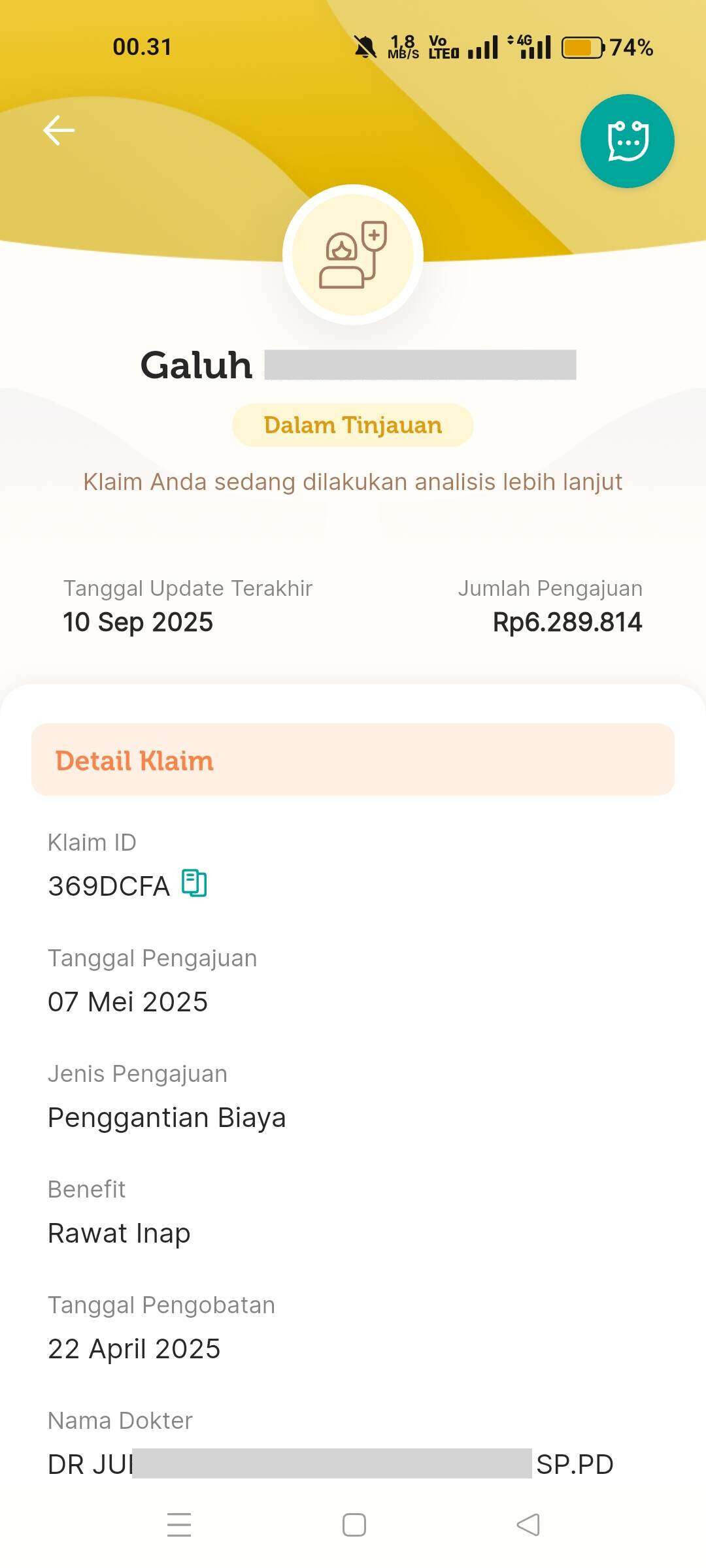Tap the recent apps button
Viewport: 706px width, 1568px height.
pyautogui.click(x=178, y=1525)
